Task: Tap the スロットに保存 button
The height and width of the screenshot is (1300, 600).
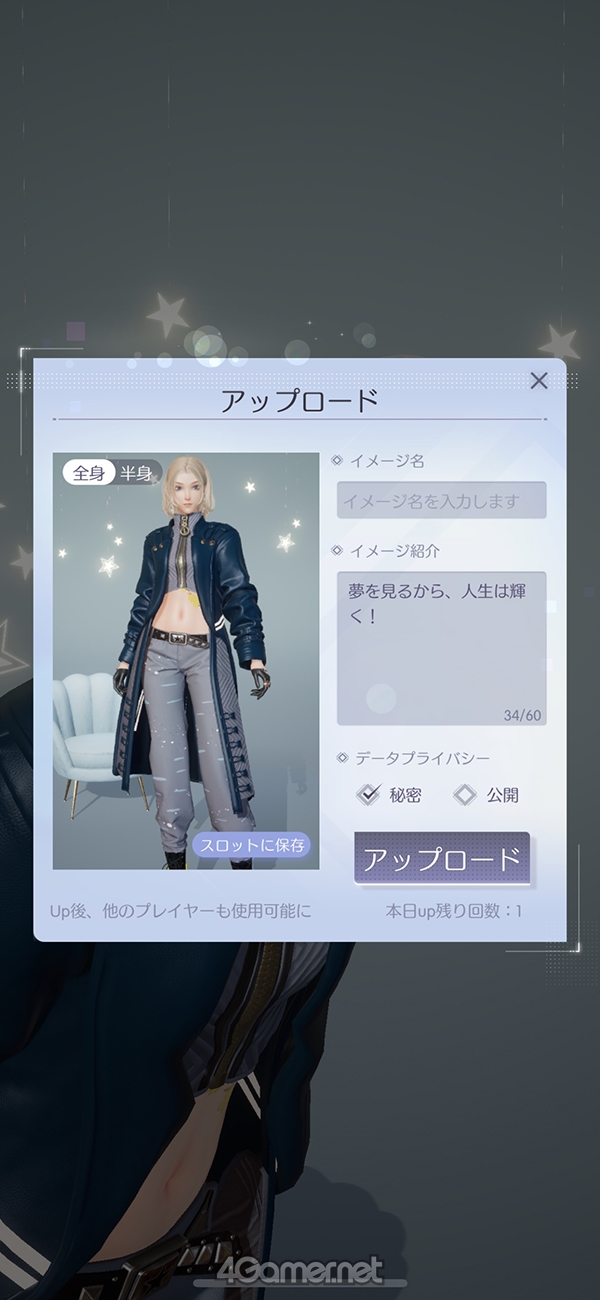Action: pos(250,844)
